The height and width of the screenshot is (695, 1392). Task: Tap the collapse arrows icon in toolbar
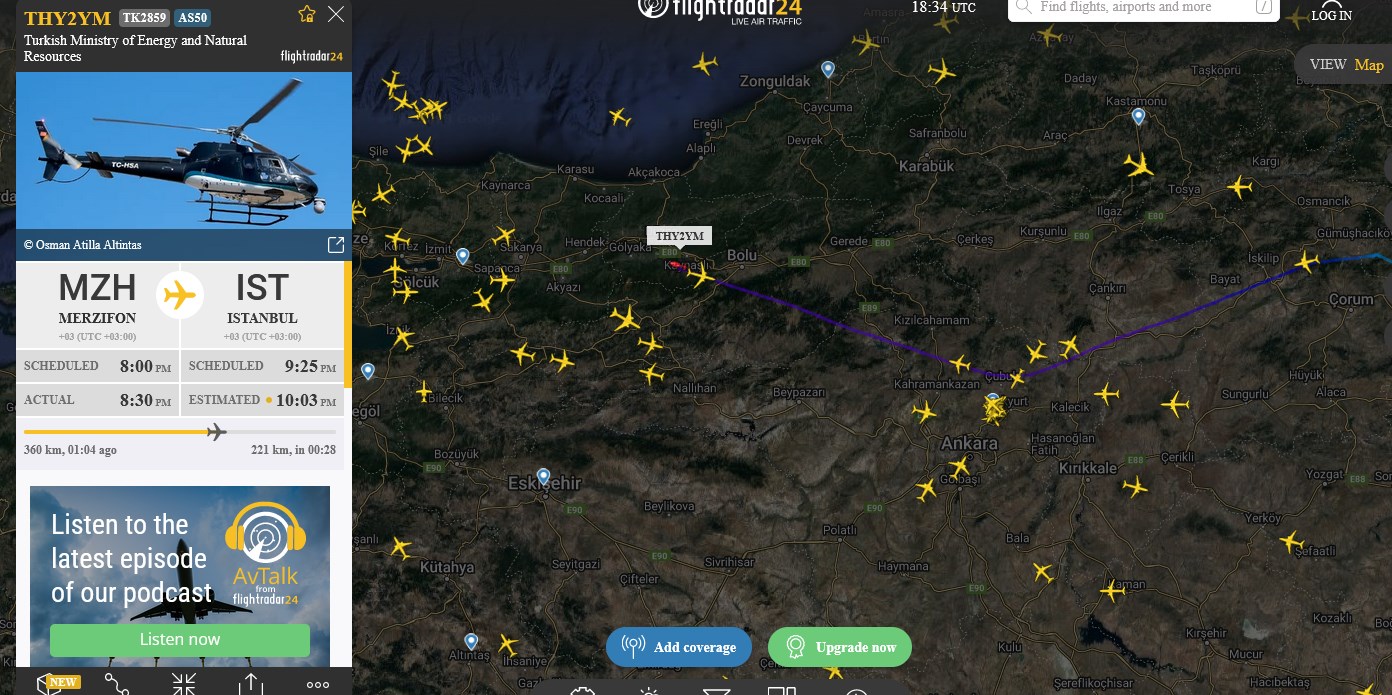tap(184, 684)
